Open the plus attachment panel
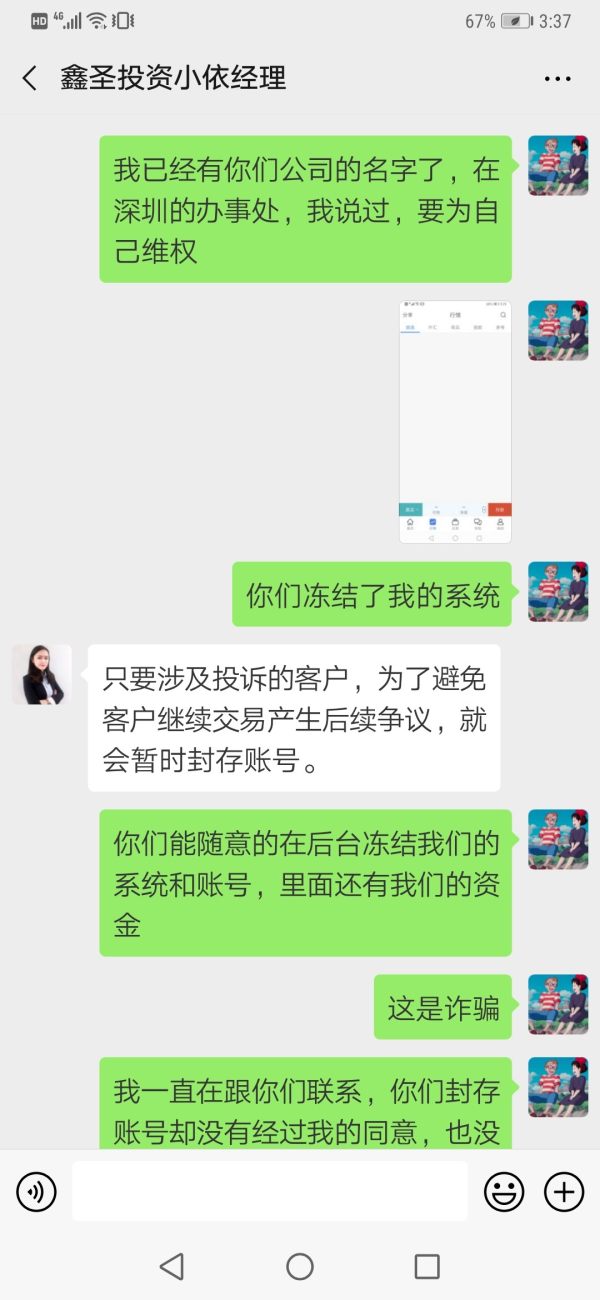 564,1191
